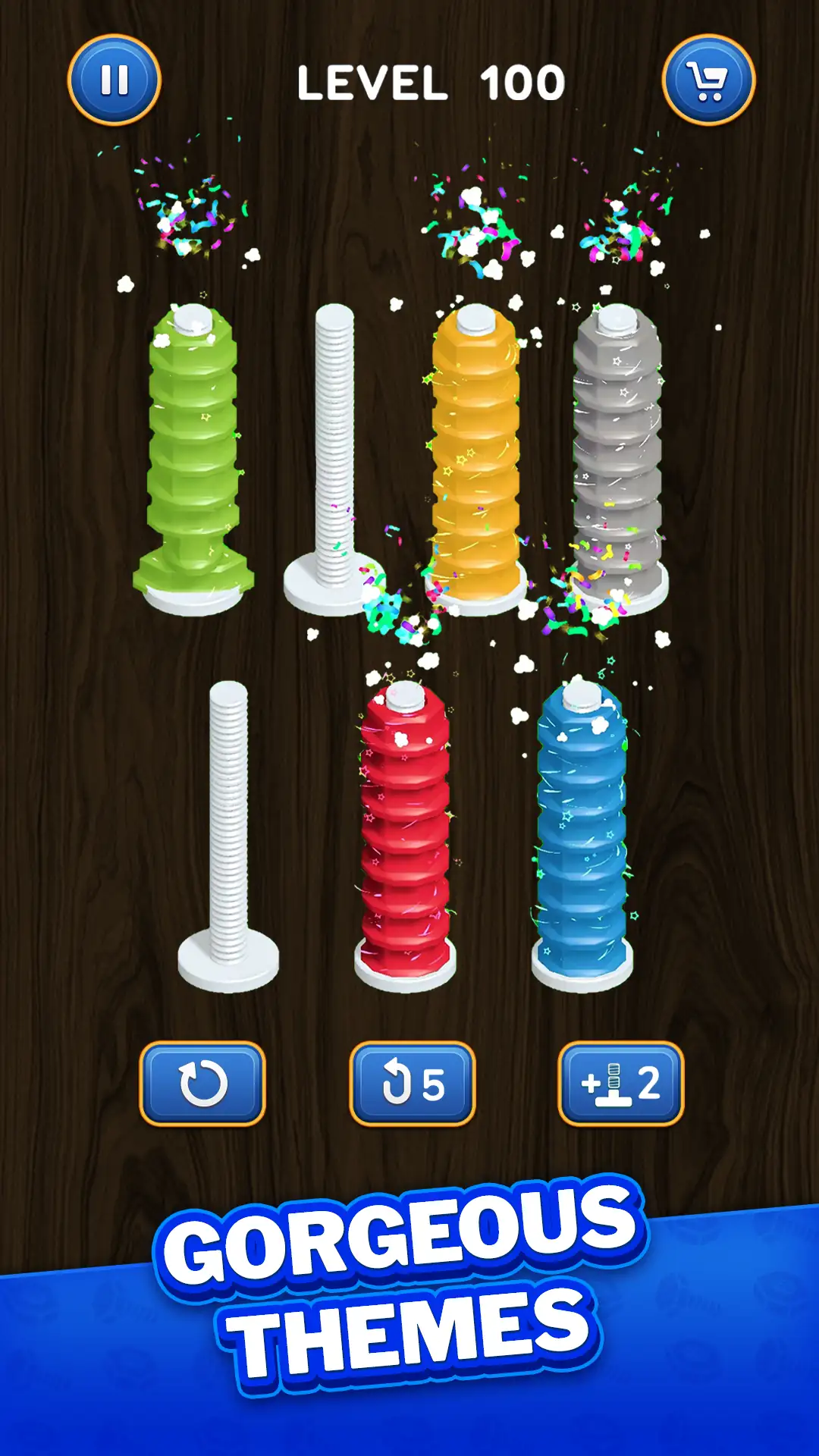Select the empty bolt beside the red stack
This screenshot has width=819, height=1456.
click(228, 836)
